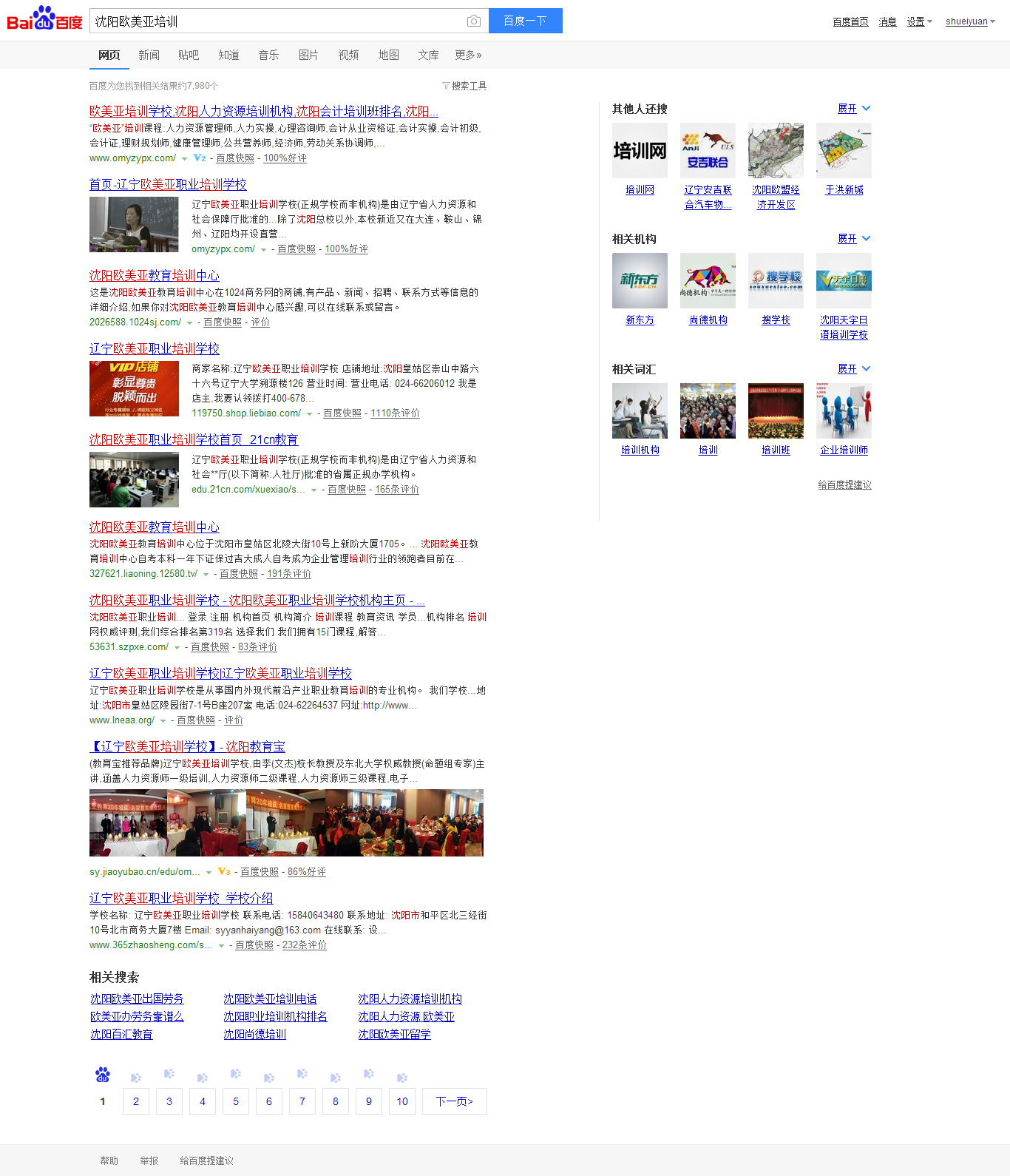Open 给百度提建议 link under sidebar

(x=844, y=484)
